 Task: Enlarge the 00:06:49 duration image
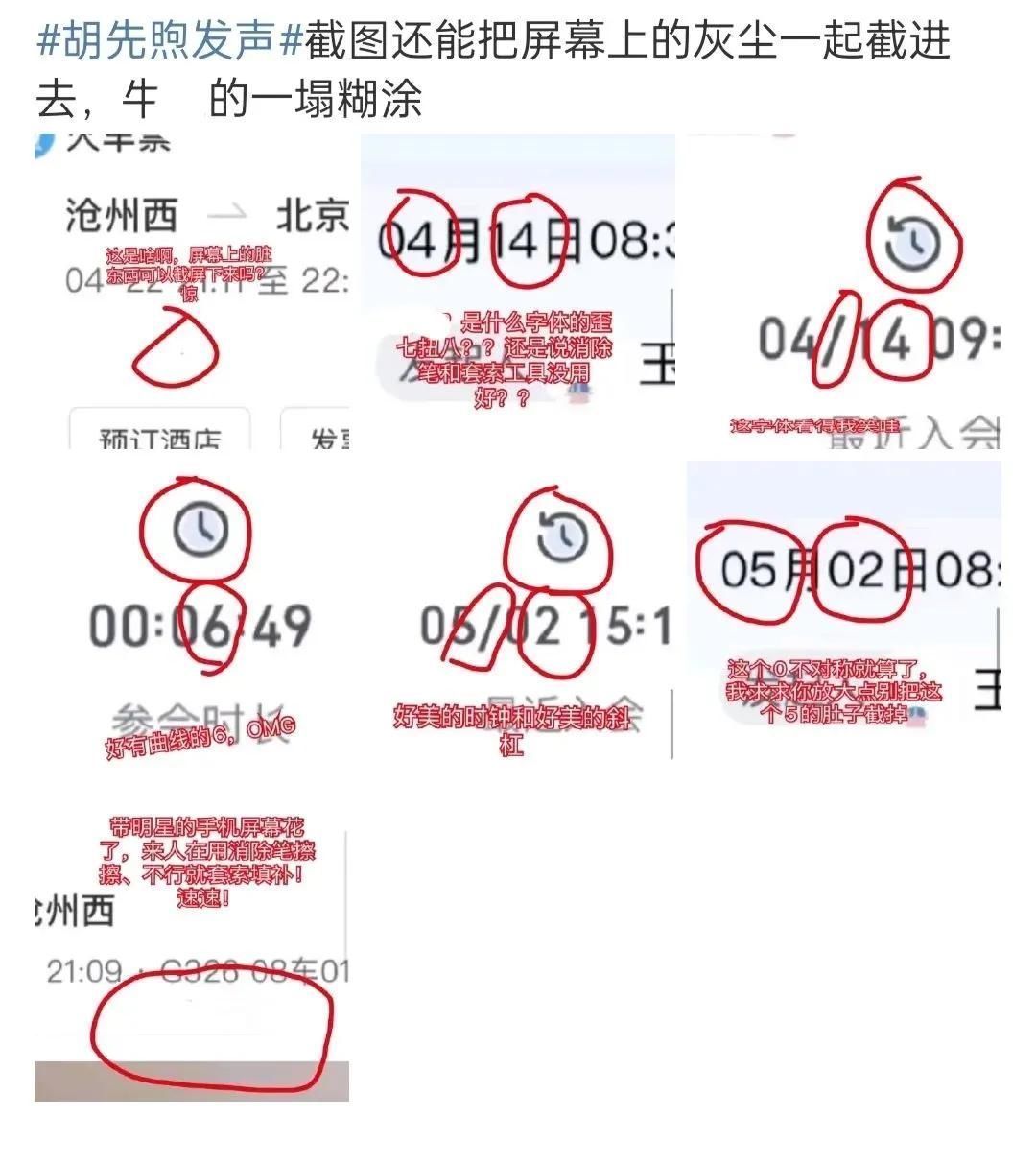(192, 614)
